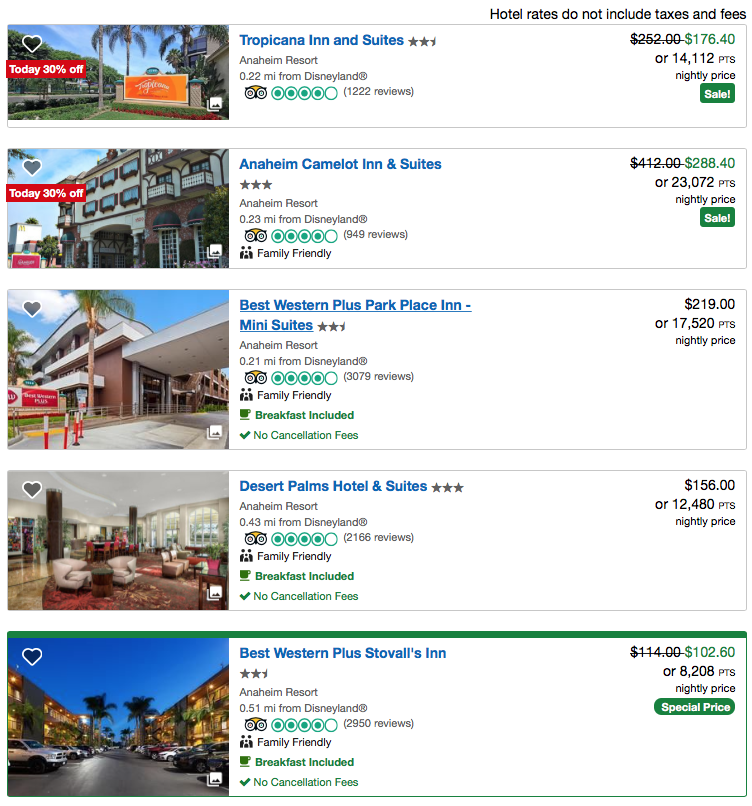Click the TripAdvisor owl icon for Anaheim Camelot
Screen dimensions: 752x806
256,236
